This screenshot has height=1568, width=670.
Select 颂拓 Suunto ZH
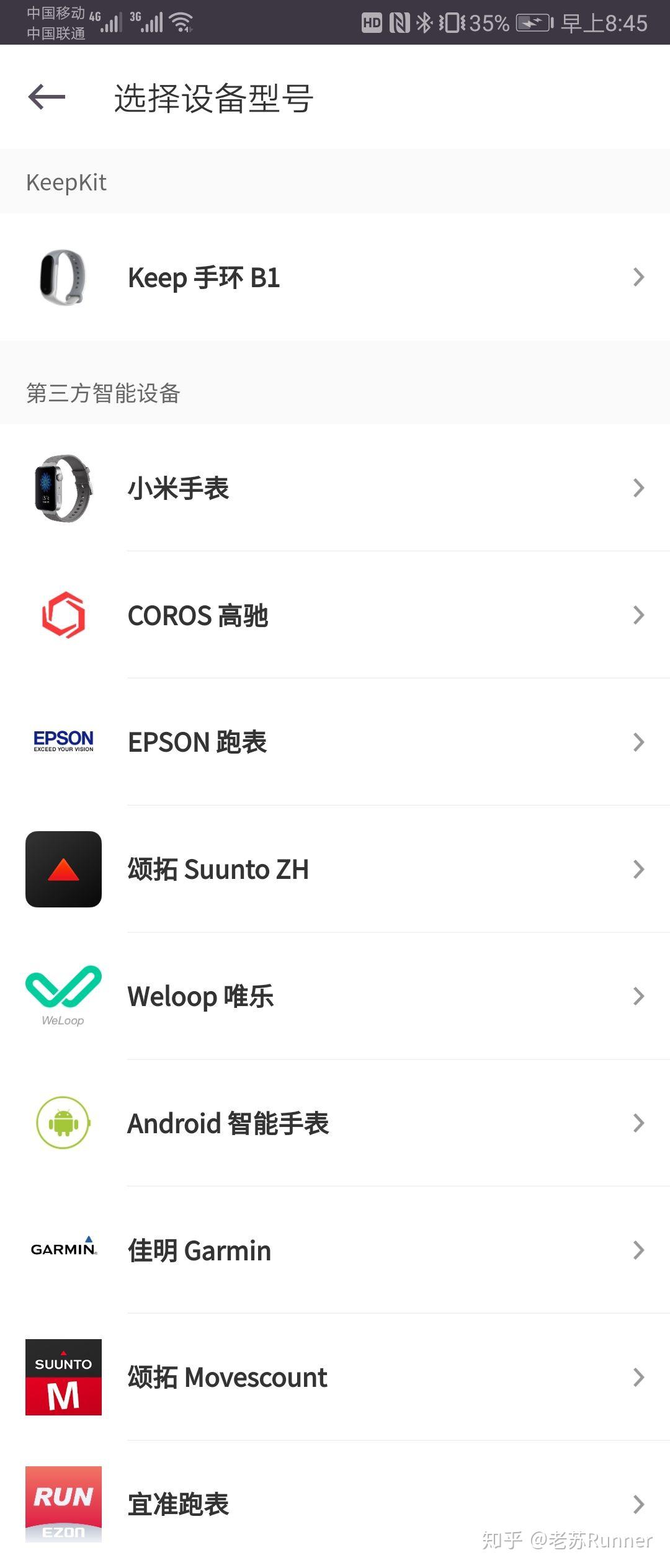coord(335,870)
